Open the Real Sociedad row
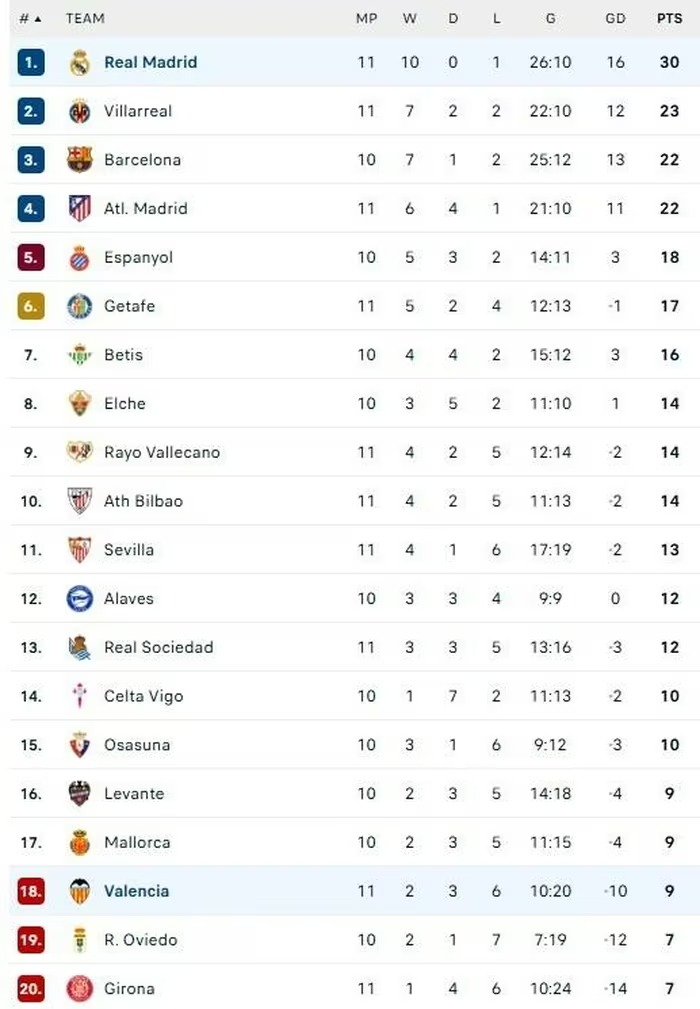The image size is (700, 1009). pyautogui.click(x=158, y=648)
